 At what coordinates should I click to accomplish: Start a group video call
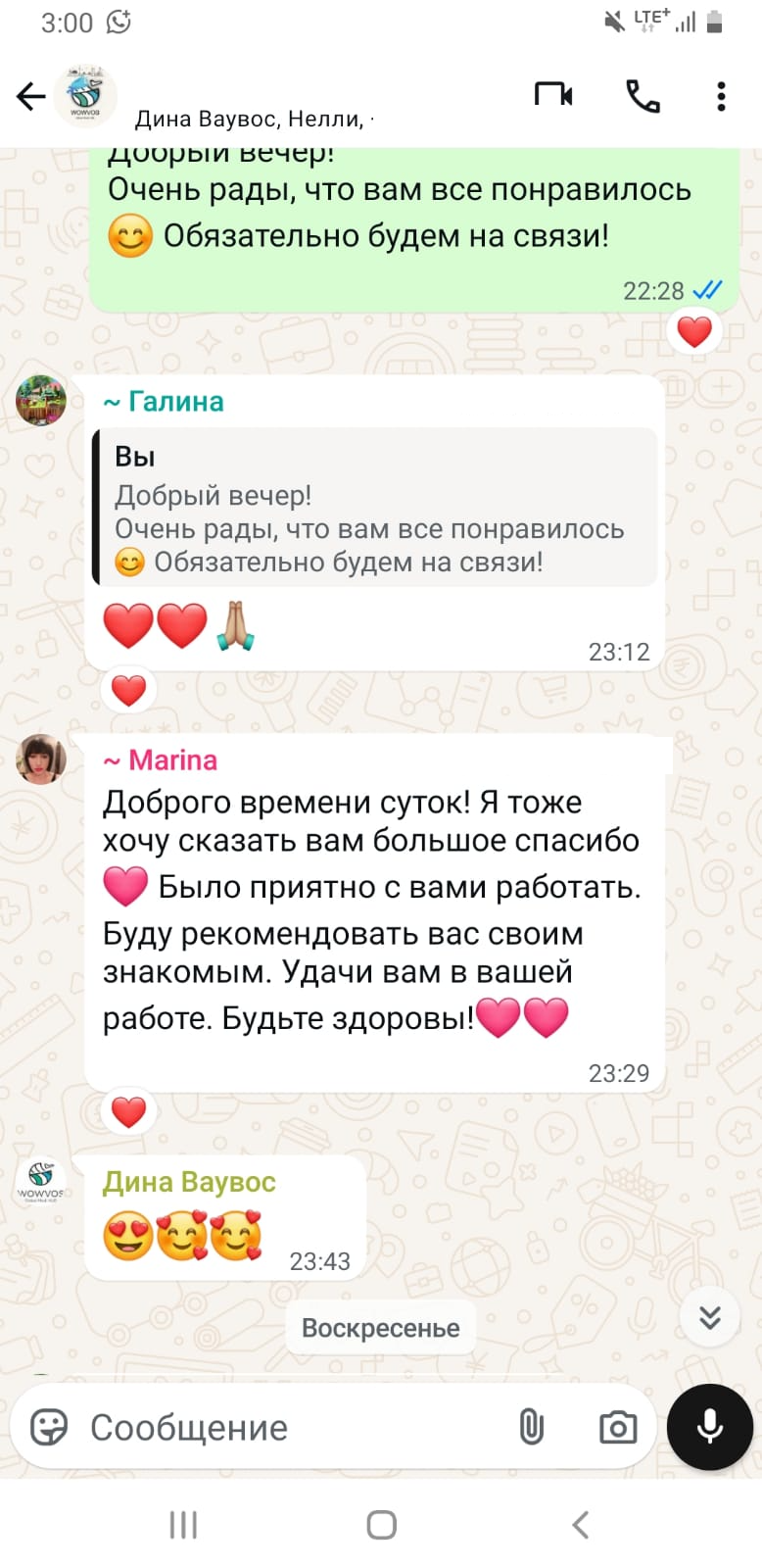click(x=553, y=95)
